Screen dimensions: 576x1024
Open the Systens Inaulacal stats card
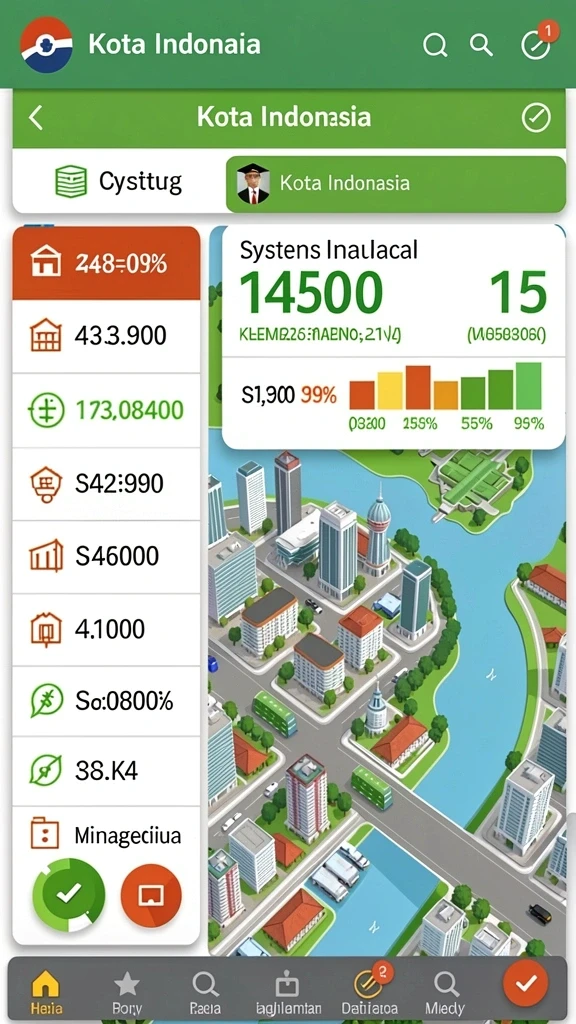[394, 337]
